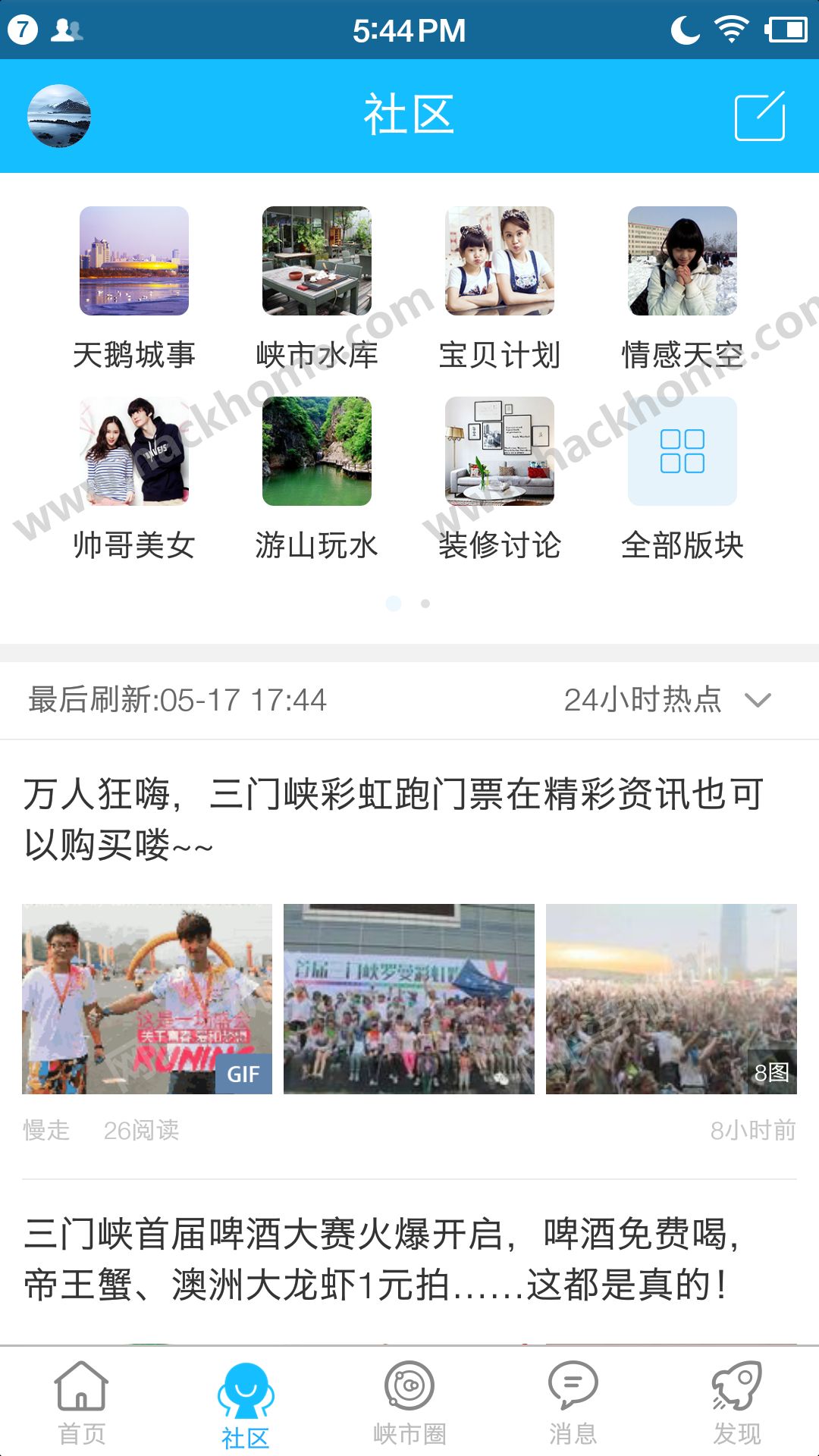The image size is (819, 1456).
Task: Switch to the 消息 tab
Action: (x=573, y=1403)
